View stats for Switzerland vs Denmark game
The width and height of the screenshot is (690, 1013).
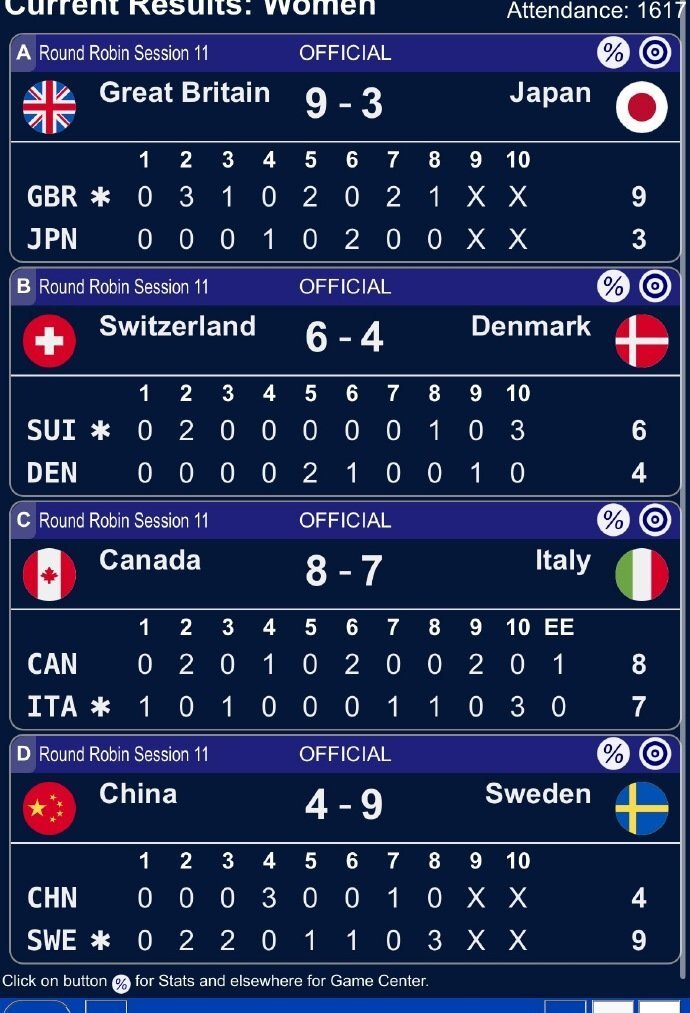tap(612, 287)
